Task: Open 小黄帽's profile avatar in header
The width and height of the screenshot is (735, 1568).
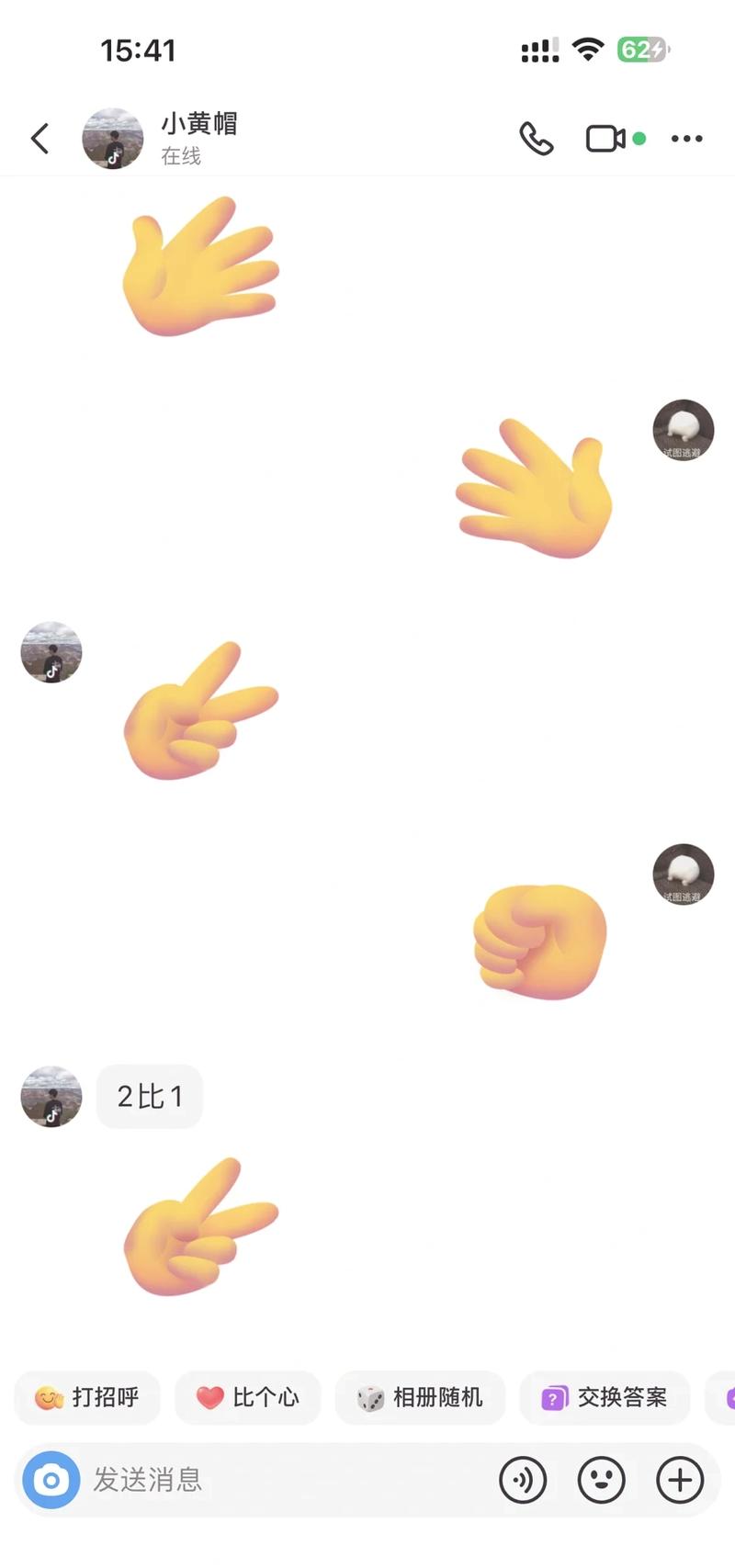Action: tap(113, 139)
